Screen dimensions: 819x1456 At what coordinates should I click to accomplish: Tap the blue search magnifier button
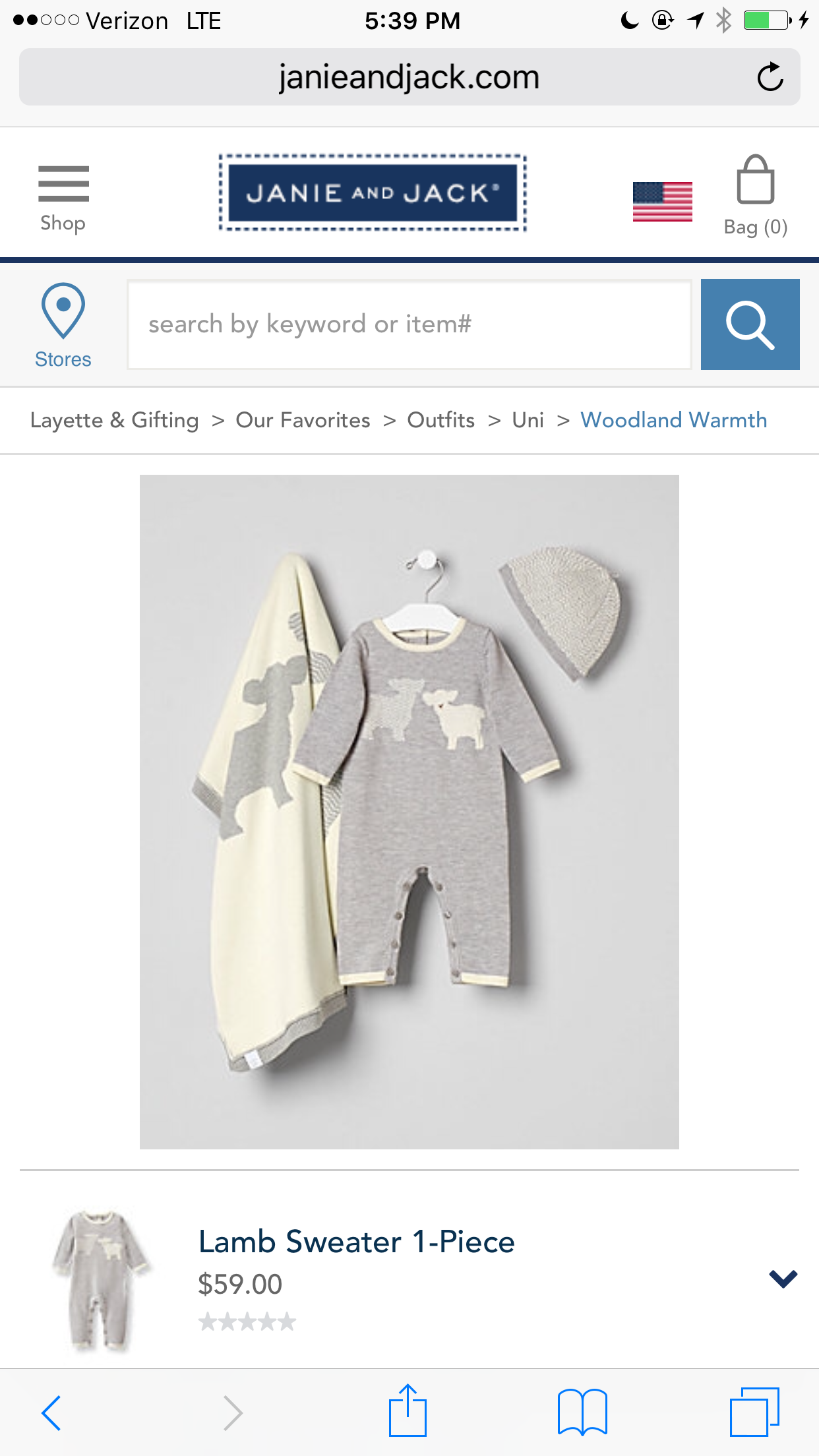750,324
